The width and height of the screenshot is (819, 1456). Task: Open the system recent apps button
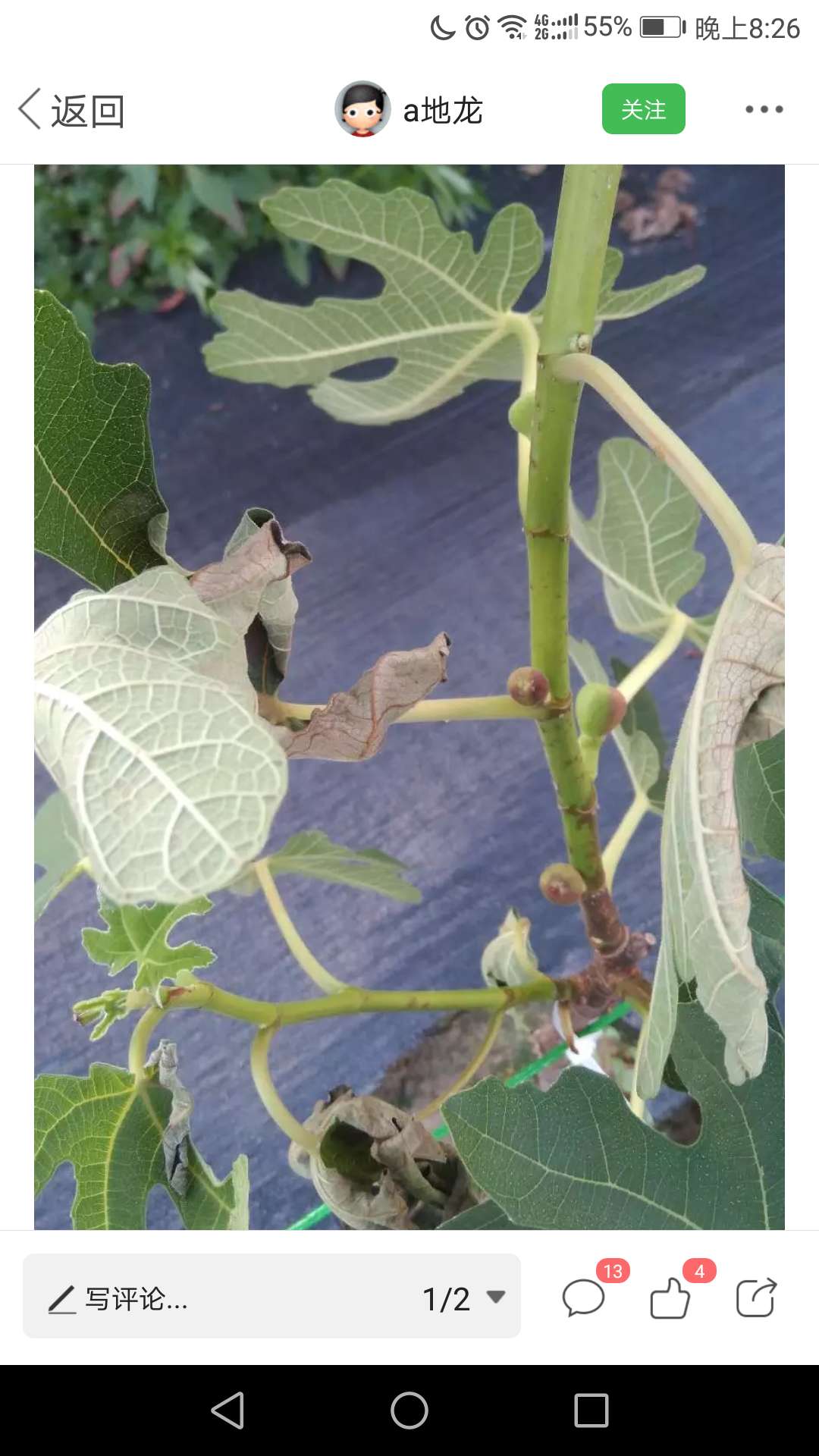point(591,1410)
